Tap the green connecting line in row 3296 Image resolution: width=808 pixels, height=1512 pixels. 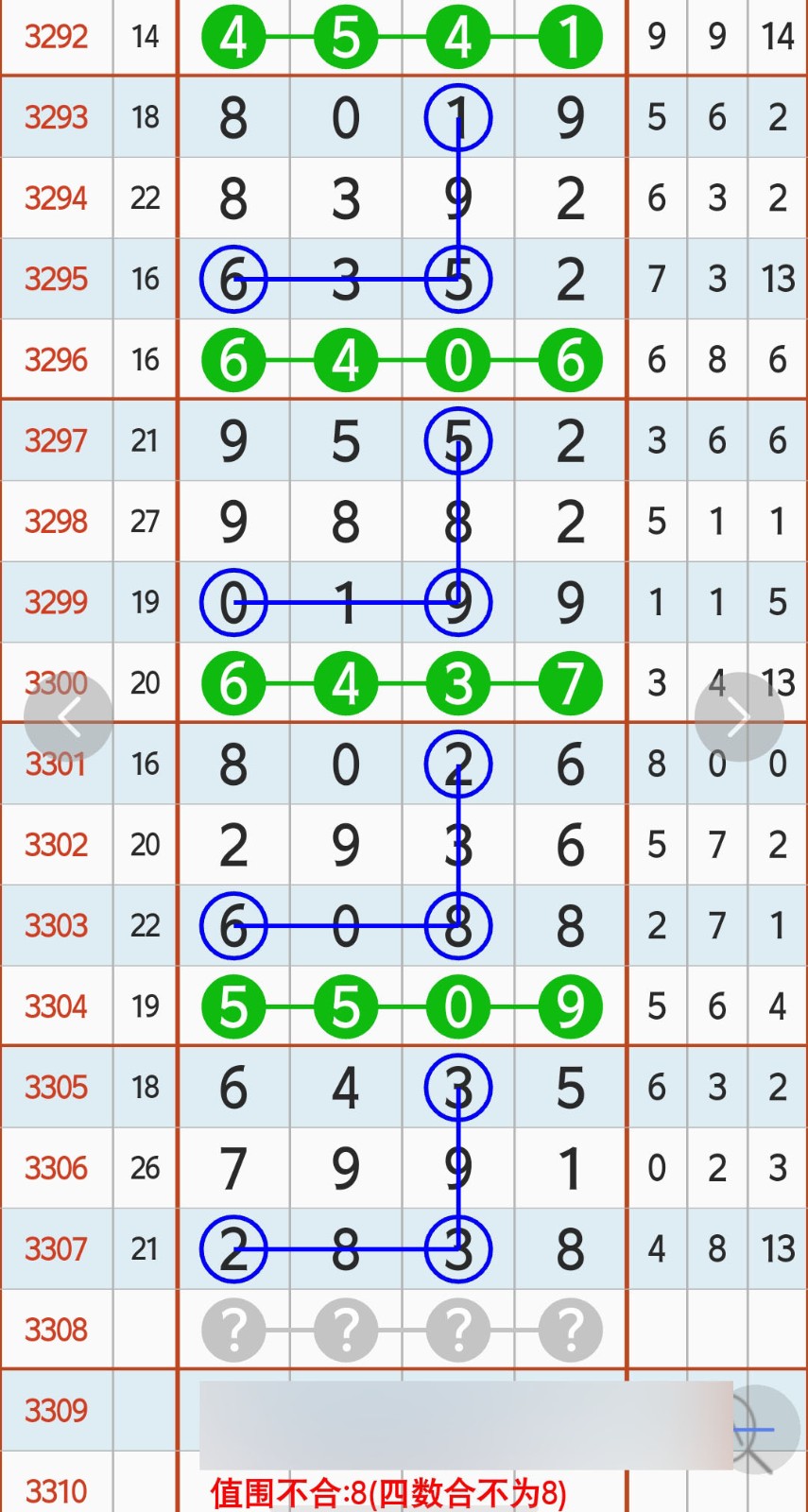coord(288,360)
